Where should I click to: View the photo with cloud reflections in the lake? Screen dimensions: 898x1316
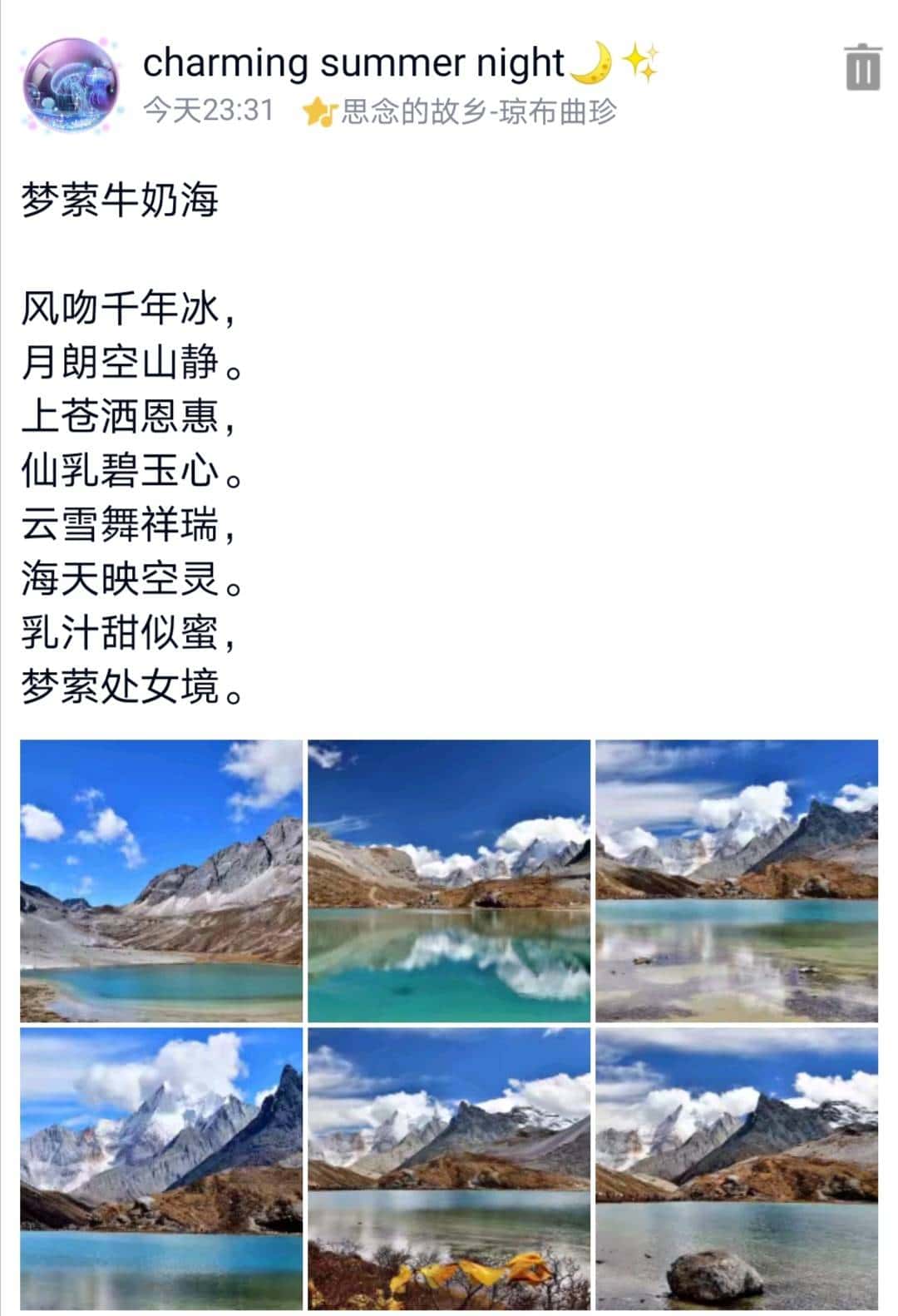[x=449, y=880]
